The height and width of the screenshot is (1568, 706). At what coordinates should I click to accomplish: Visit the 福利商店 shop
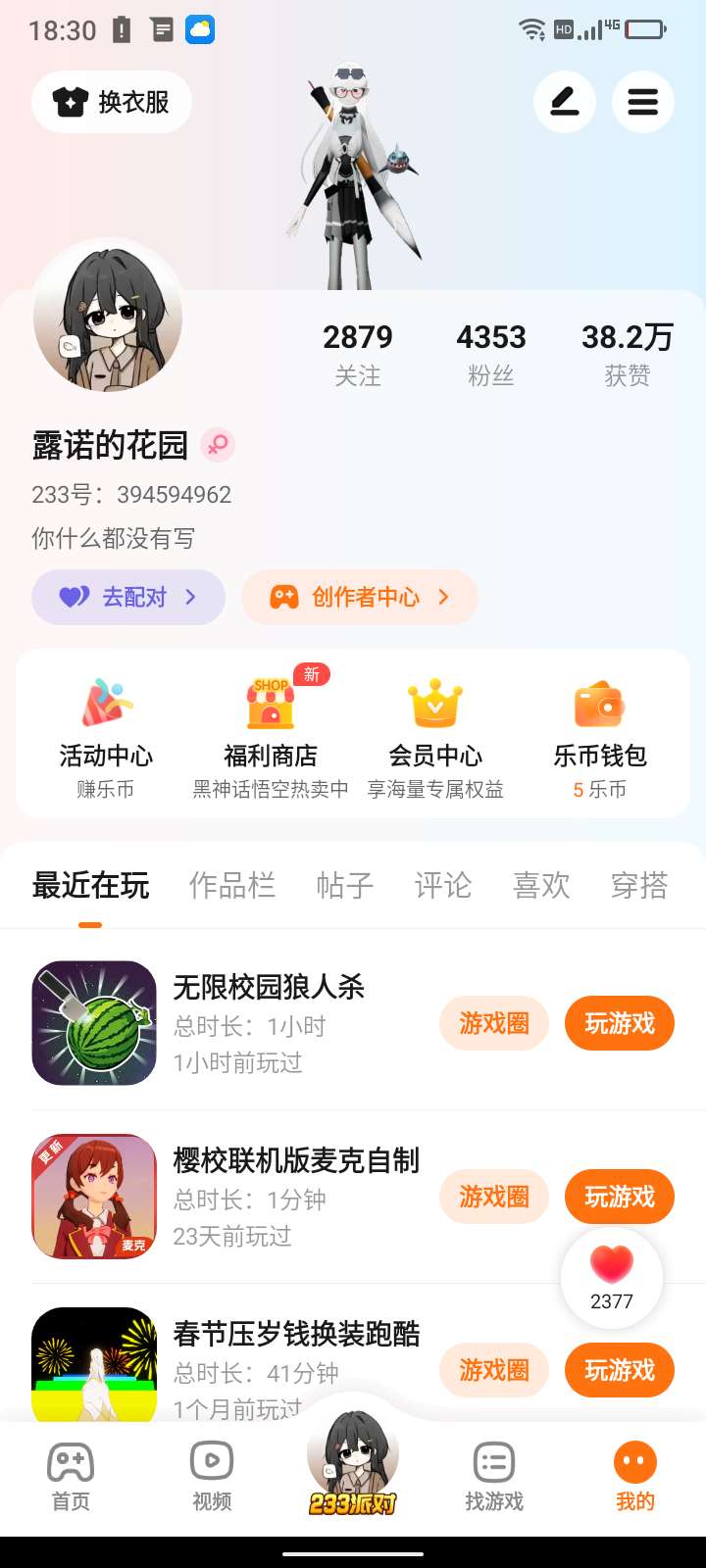tap(271, 735)
